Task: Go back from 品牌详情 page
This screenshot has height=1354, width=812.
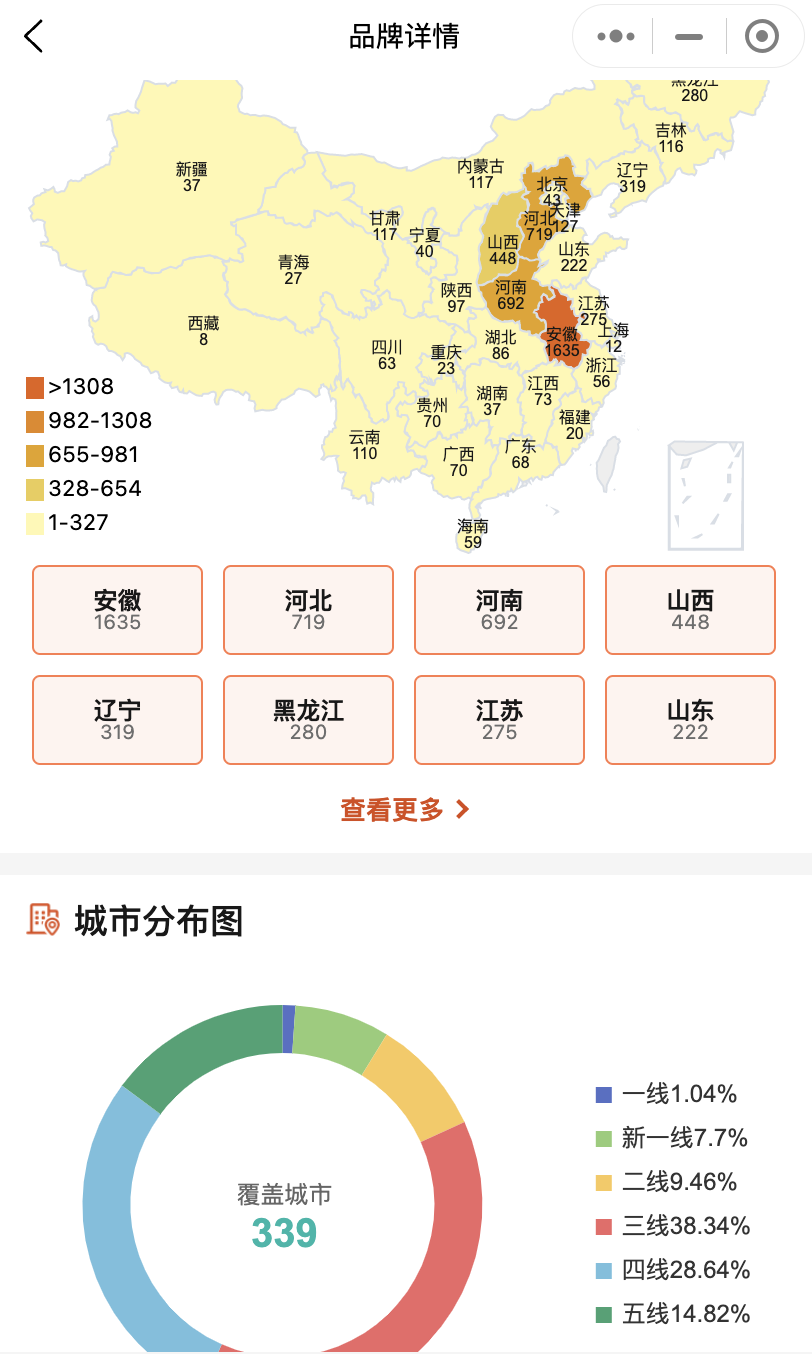Action: [x=34, y=37]
